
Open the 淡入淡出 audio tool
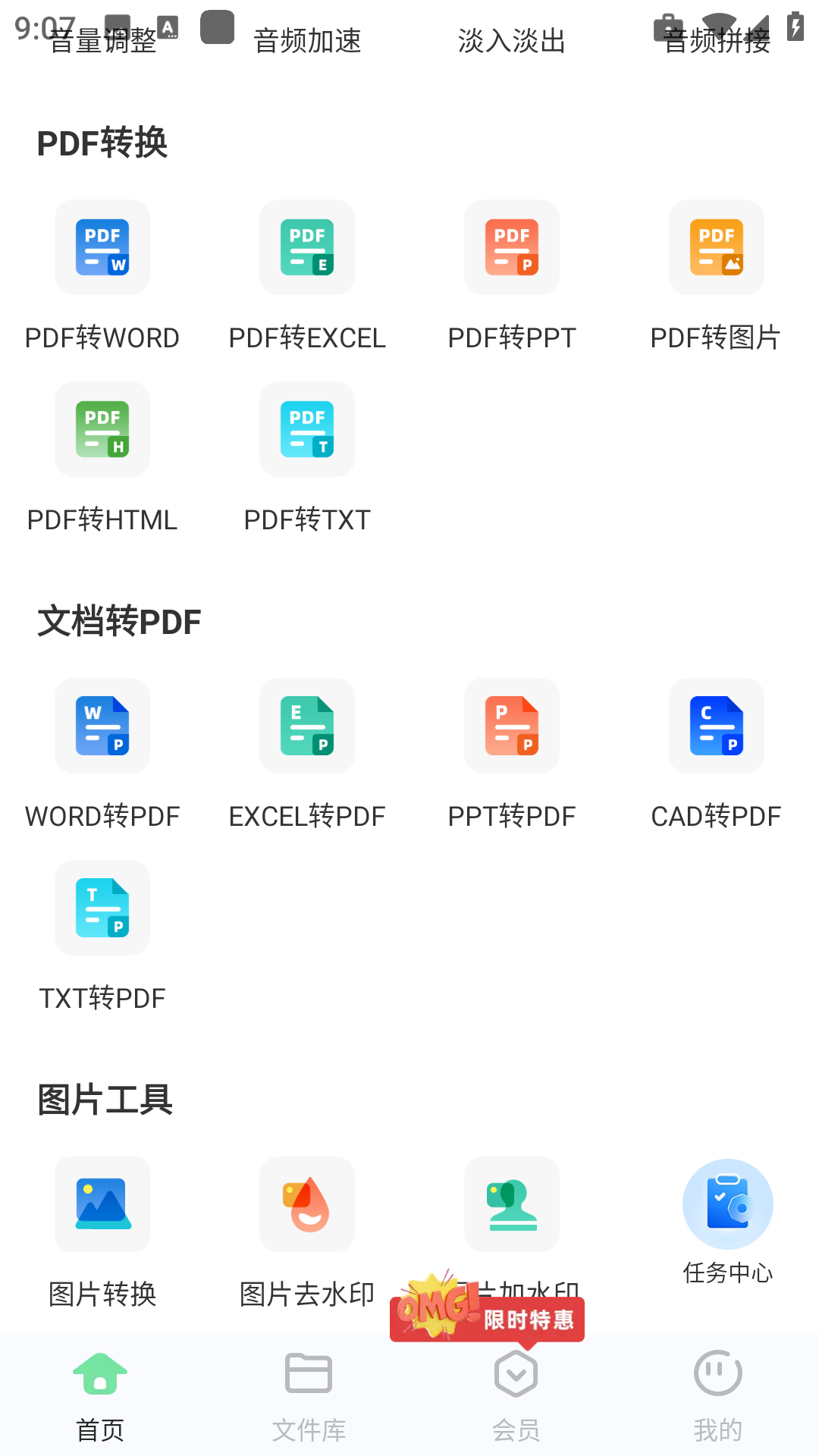512,41
